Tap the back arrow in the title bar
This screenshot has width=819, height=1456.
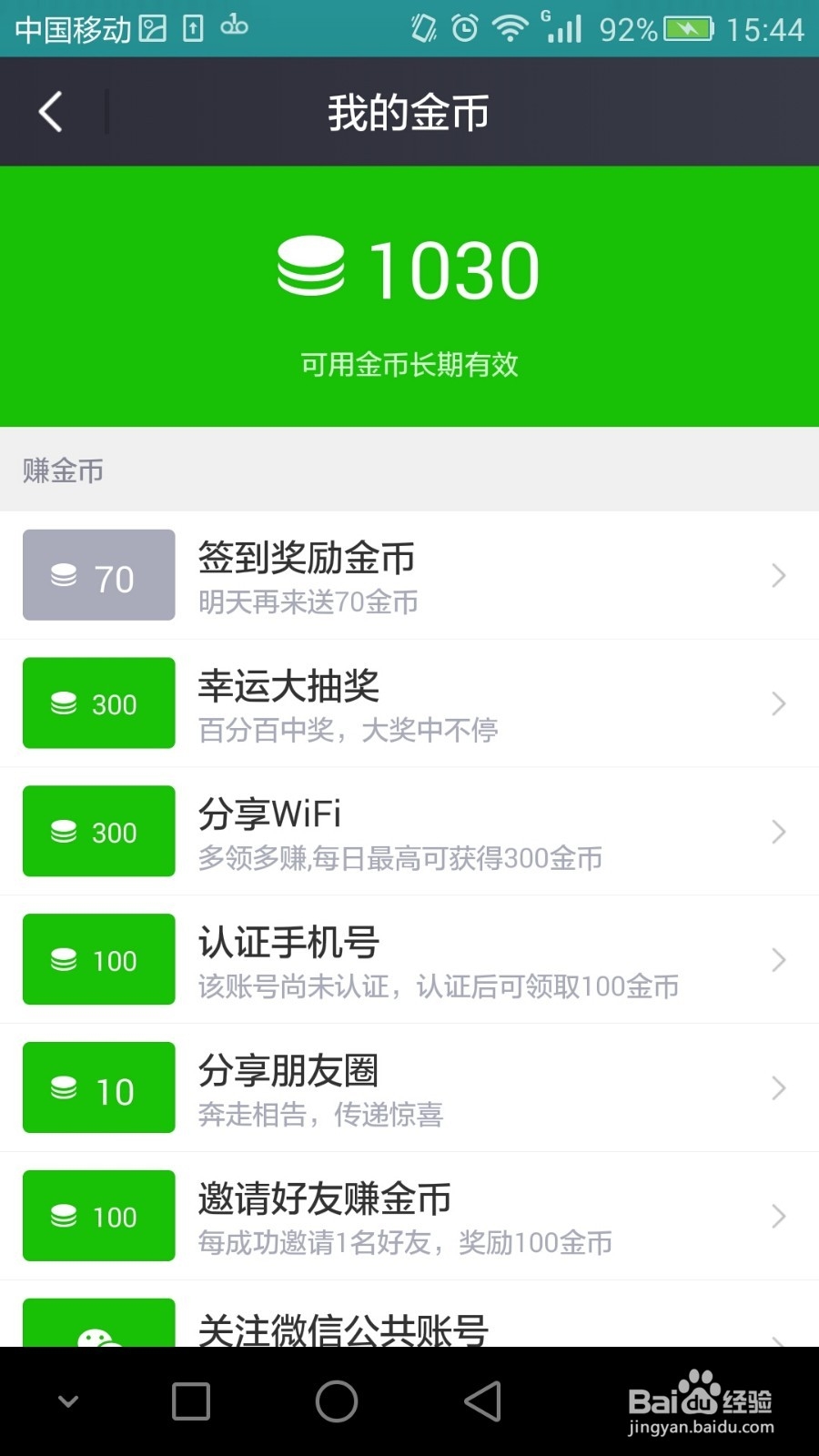[50, 111]
